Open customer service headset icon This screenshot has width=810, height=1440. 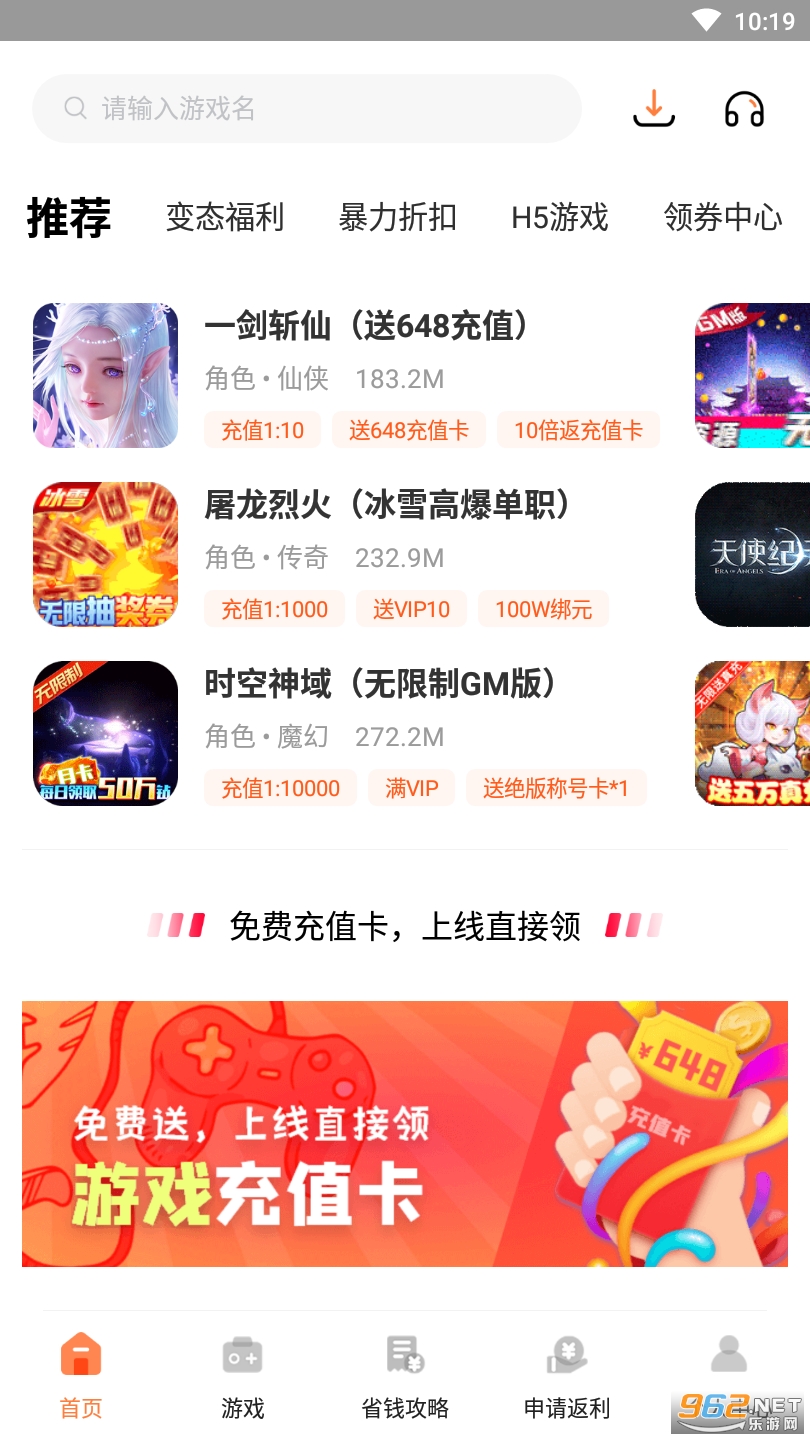[x=744, y=108]
